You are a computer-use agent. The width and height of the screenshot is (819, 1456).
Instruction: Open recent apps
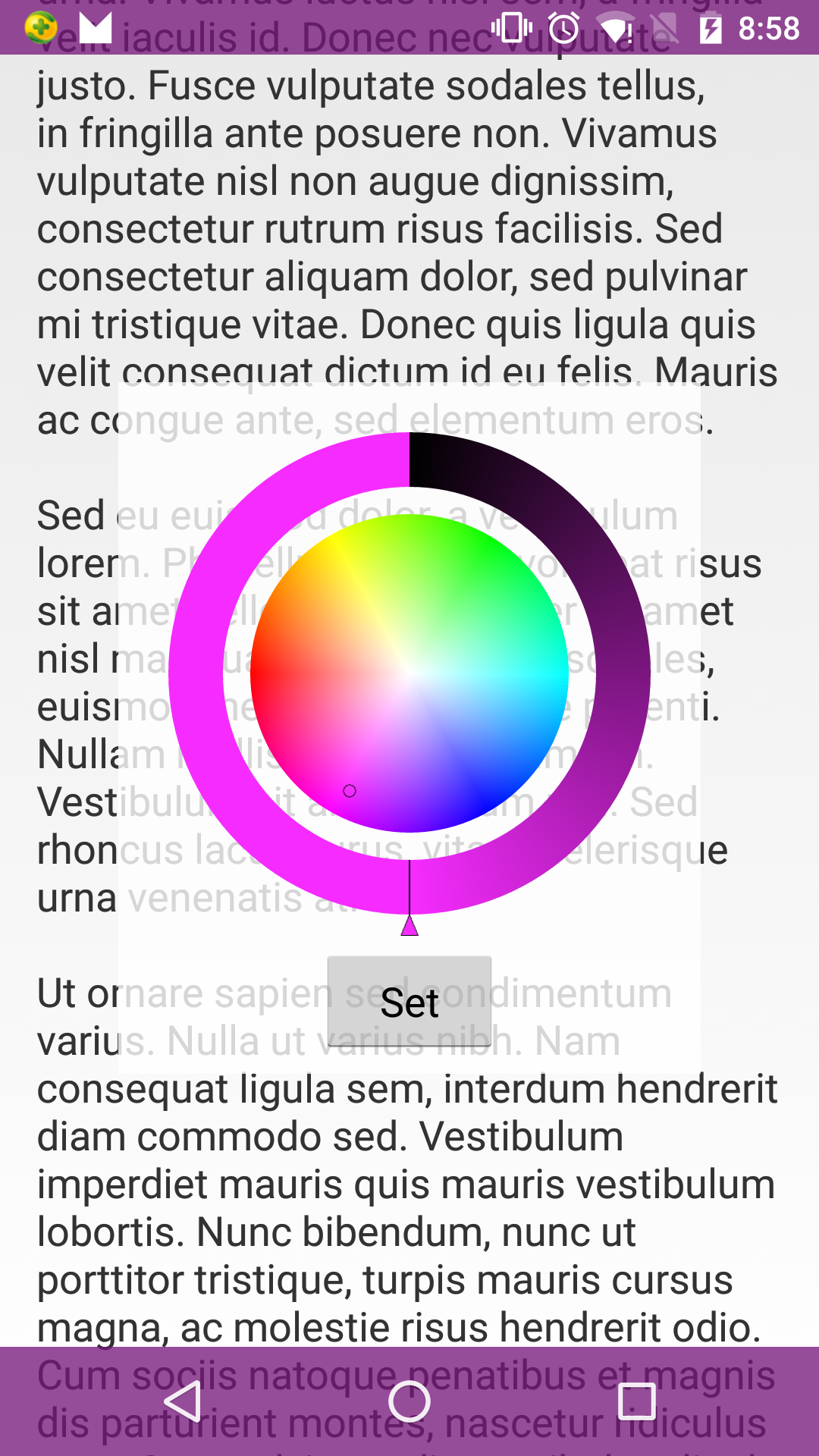pyautogui.click(x=636, y=1401)
